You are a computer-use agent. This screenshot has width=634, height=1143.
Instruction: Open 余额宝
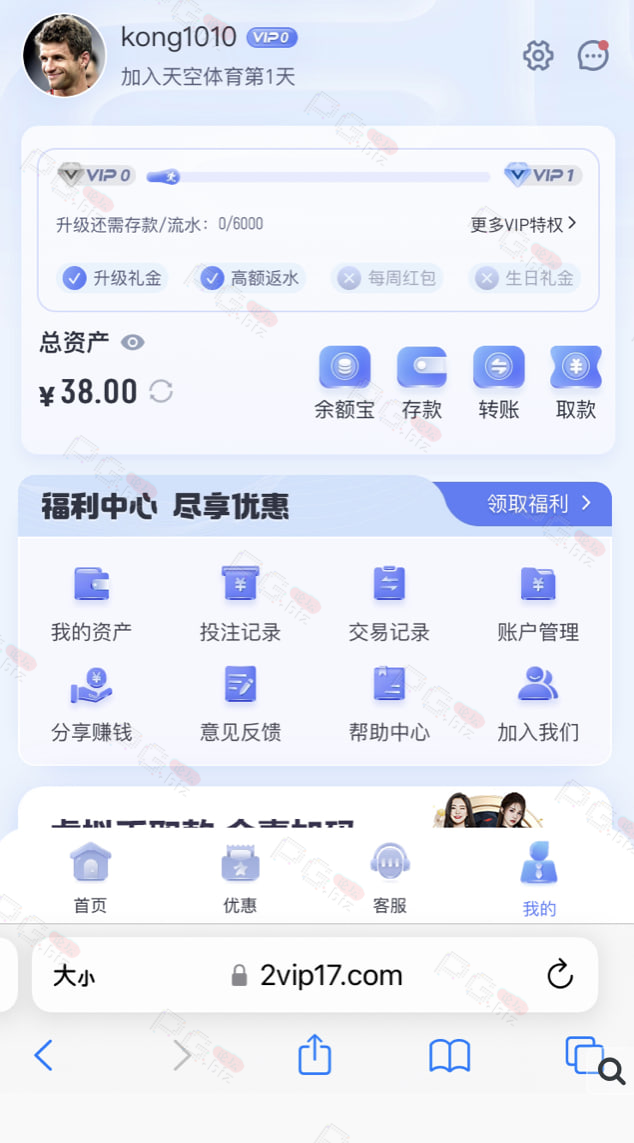coord(345,383)
